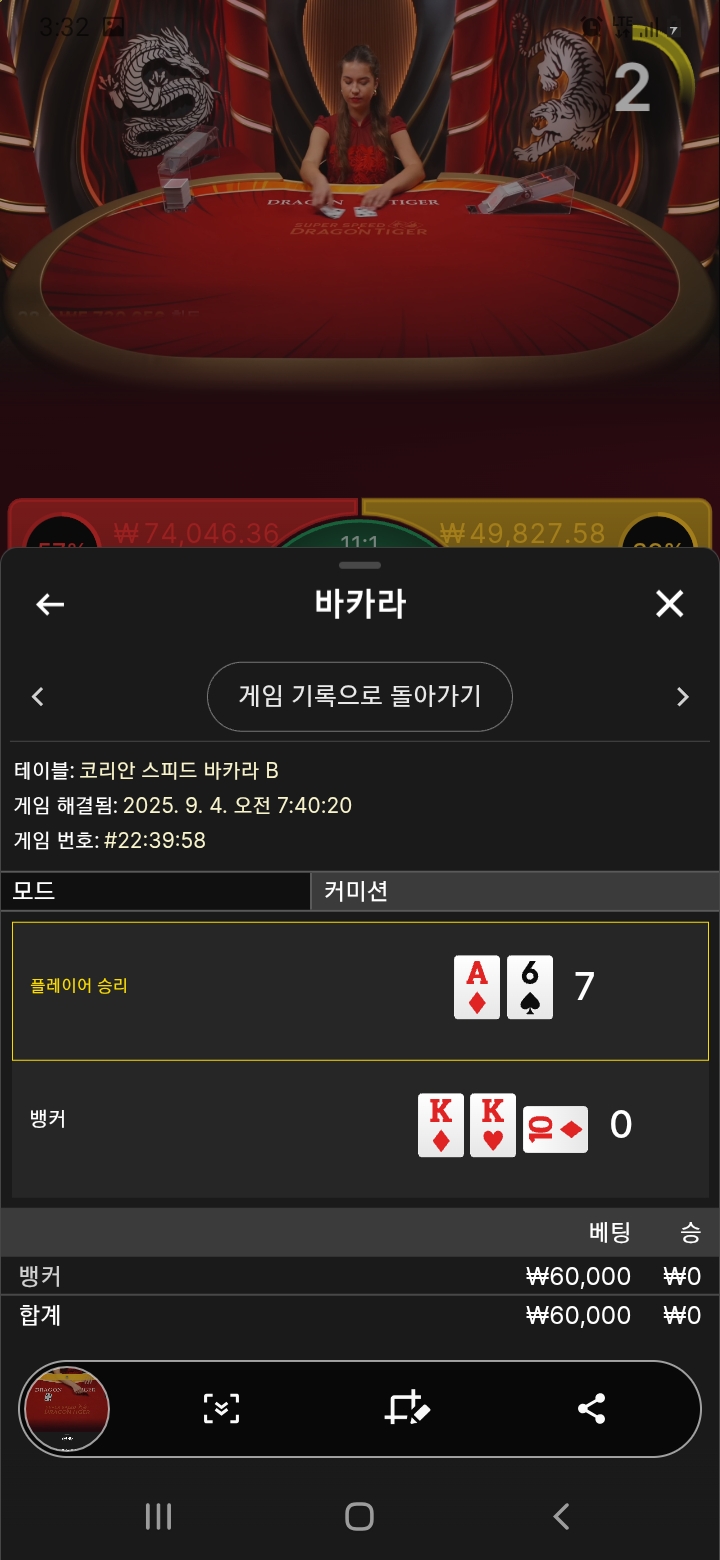The height and width of the screenshot is (1560, 720).
Task: Crop and edit the screenshot
Action: pyautogui.click(x=407, y=1409)
